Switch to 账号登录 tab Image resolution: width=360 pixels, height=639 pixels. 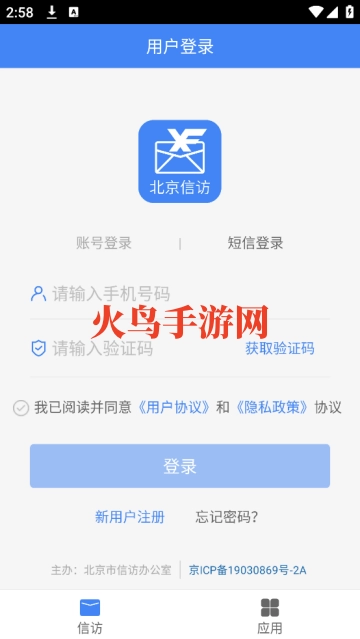104,243
